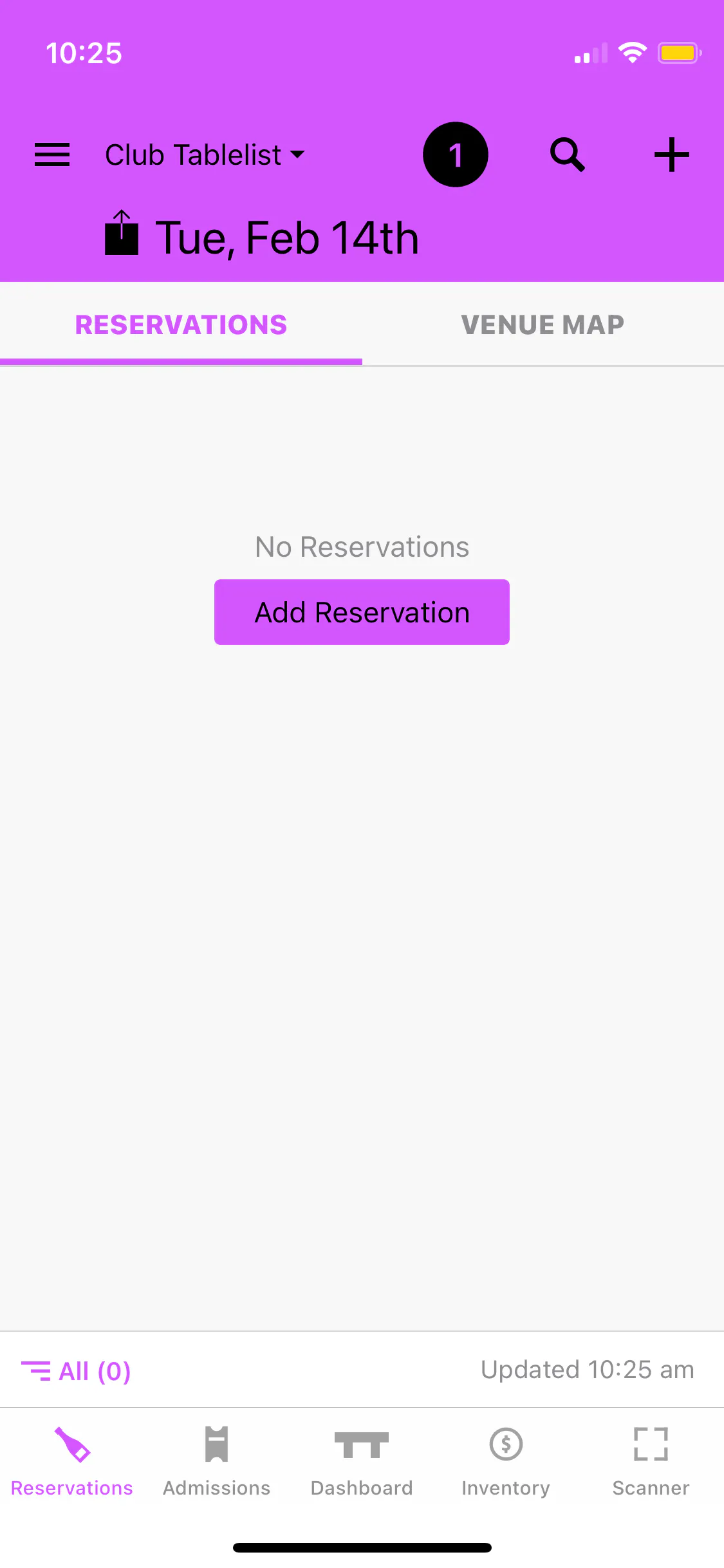The width and height of the screenshot is (724, 1568).
Task: Open the Tue, Feb 14th date picker
Action: pyautogui.click(x=287, y=238)
